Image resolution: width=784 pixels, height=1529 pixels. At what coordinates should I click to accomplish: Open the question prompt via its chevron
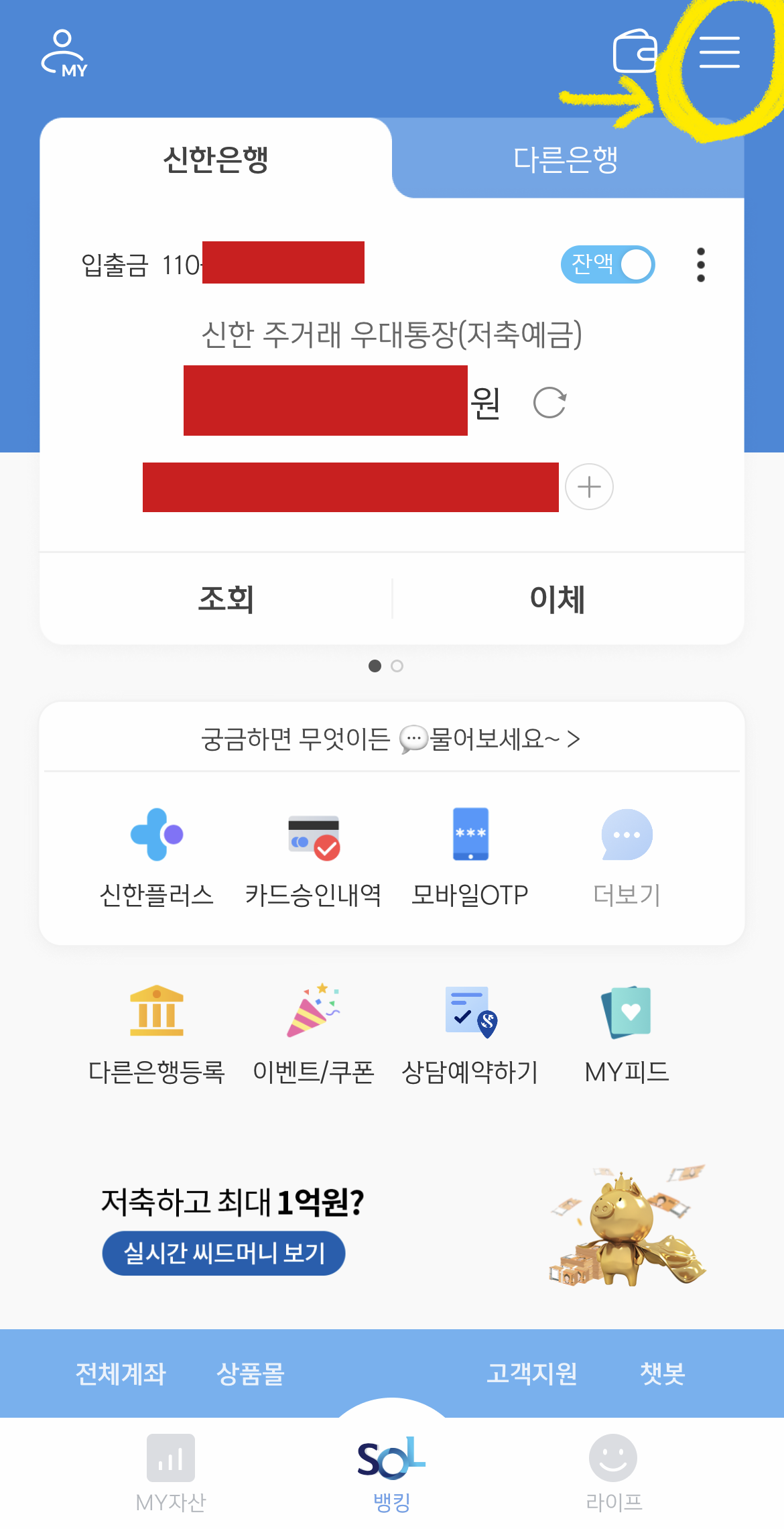pyautogui.click(x=574, y=739)
